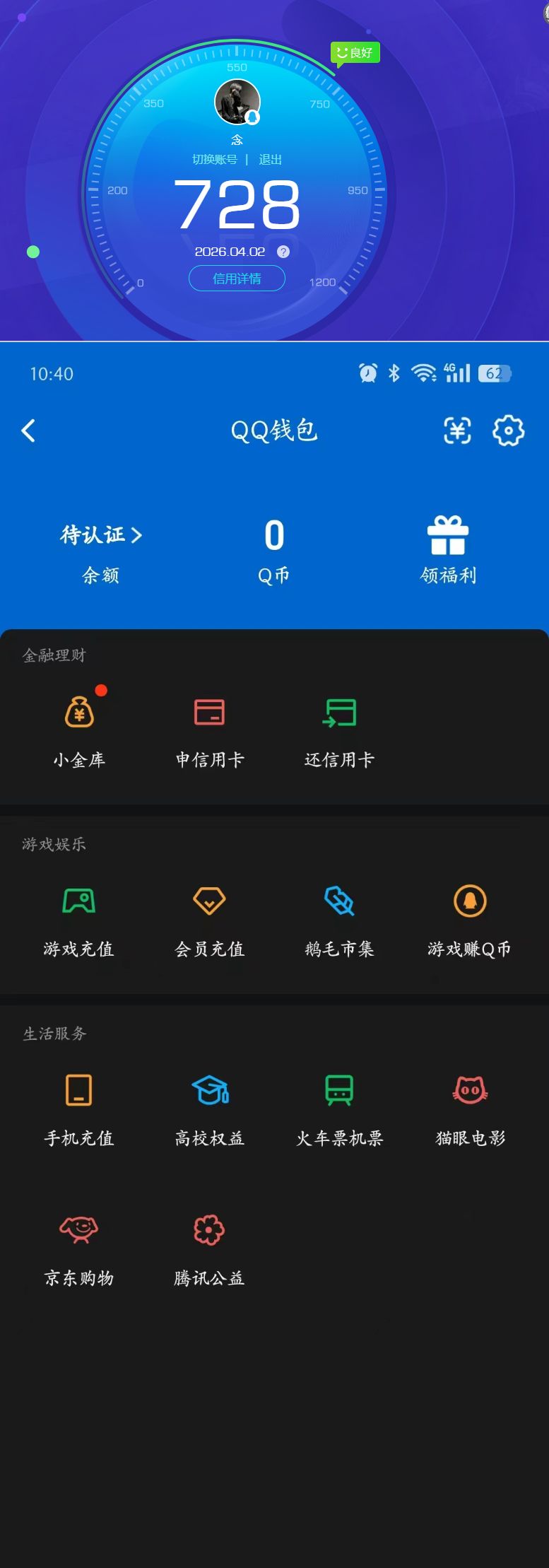Open 高校权益 student benefits
Viewport: 549px width, 1568px height.
[x=209, y=1108]
